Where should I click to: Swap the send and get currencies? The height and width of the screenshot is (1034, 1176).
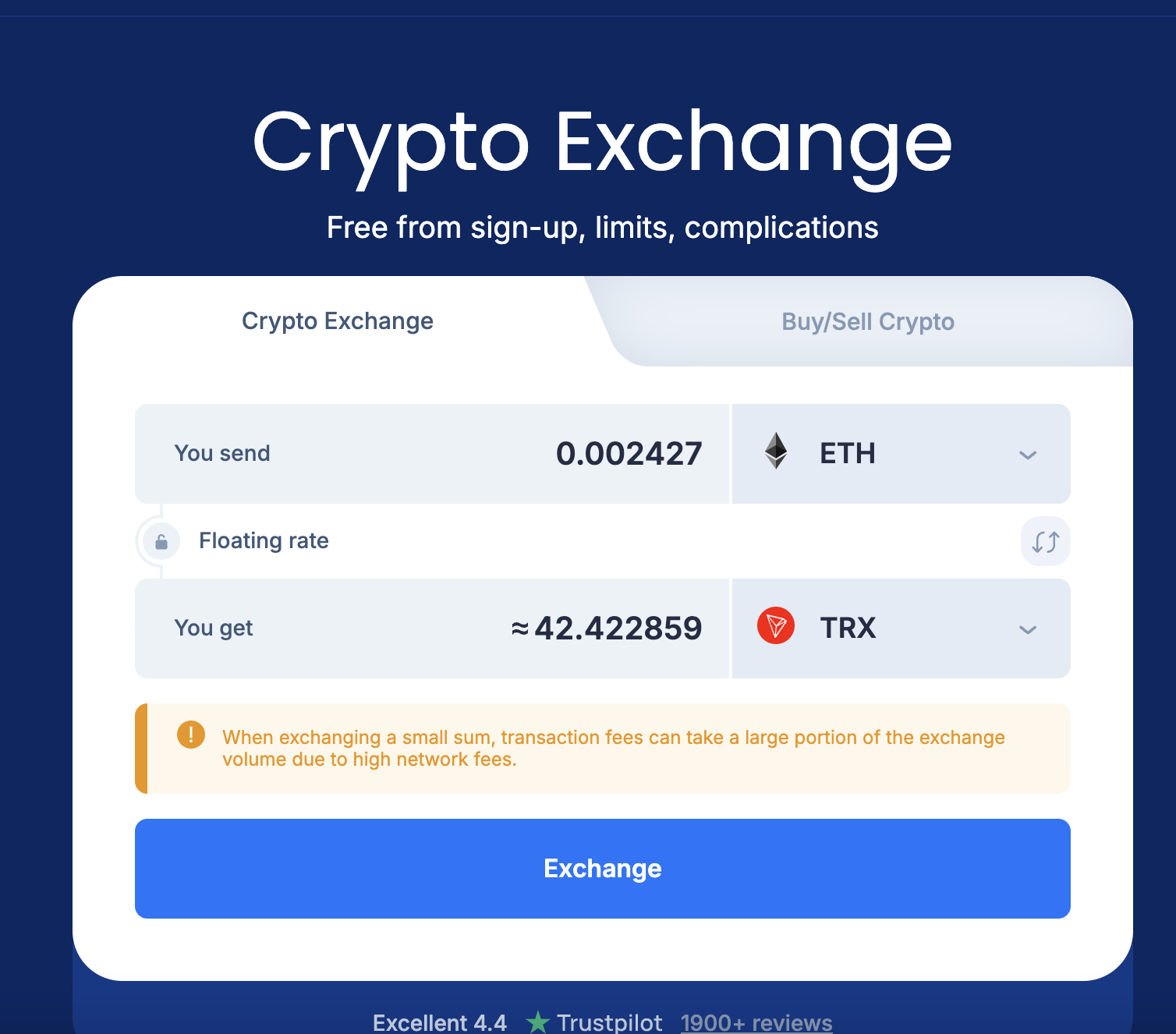tap(1045, 541)
